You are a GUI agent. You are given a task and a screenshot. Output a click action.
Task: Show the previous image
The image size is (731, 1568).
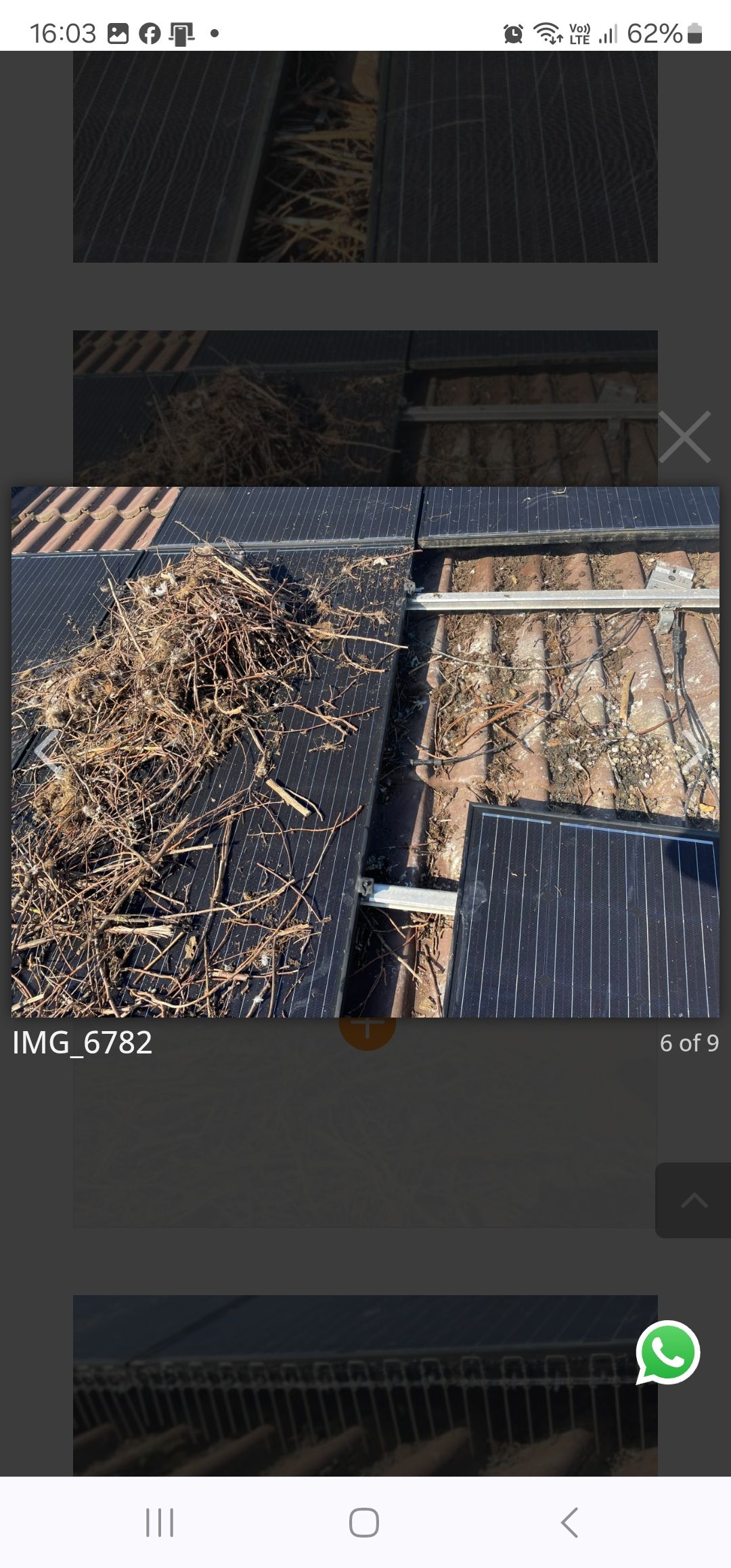coord(47,752)
